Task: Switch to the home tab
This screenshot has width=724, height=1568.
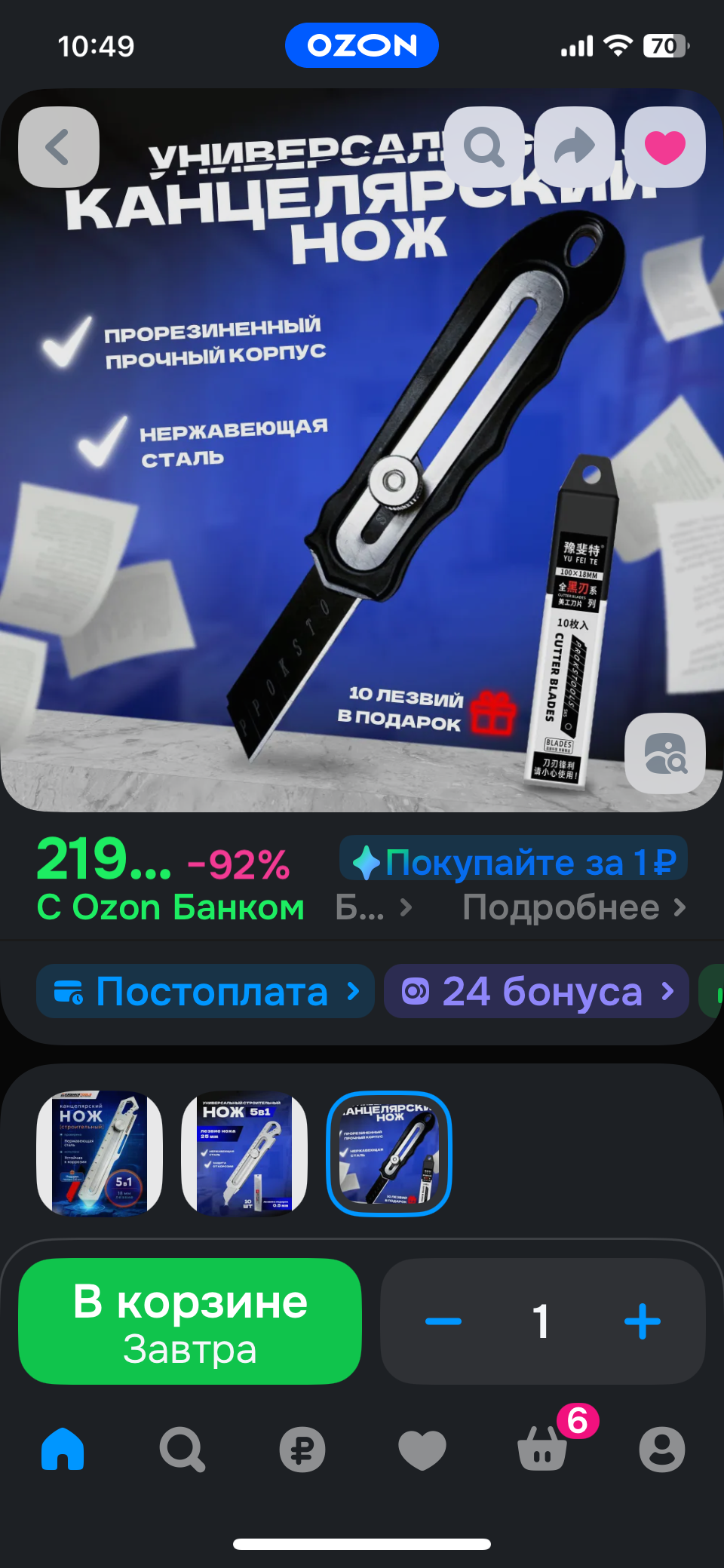Action: tap(63, 1449)
